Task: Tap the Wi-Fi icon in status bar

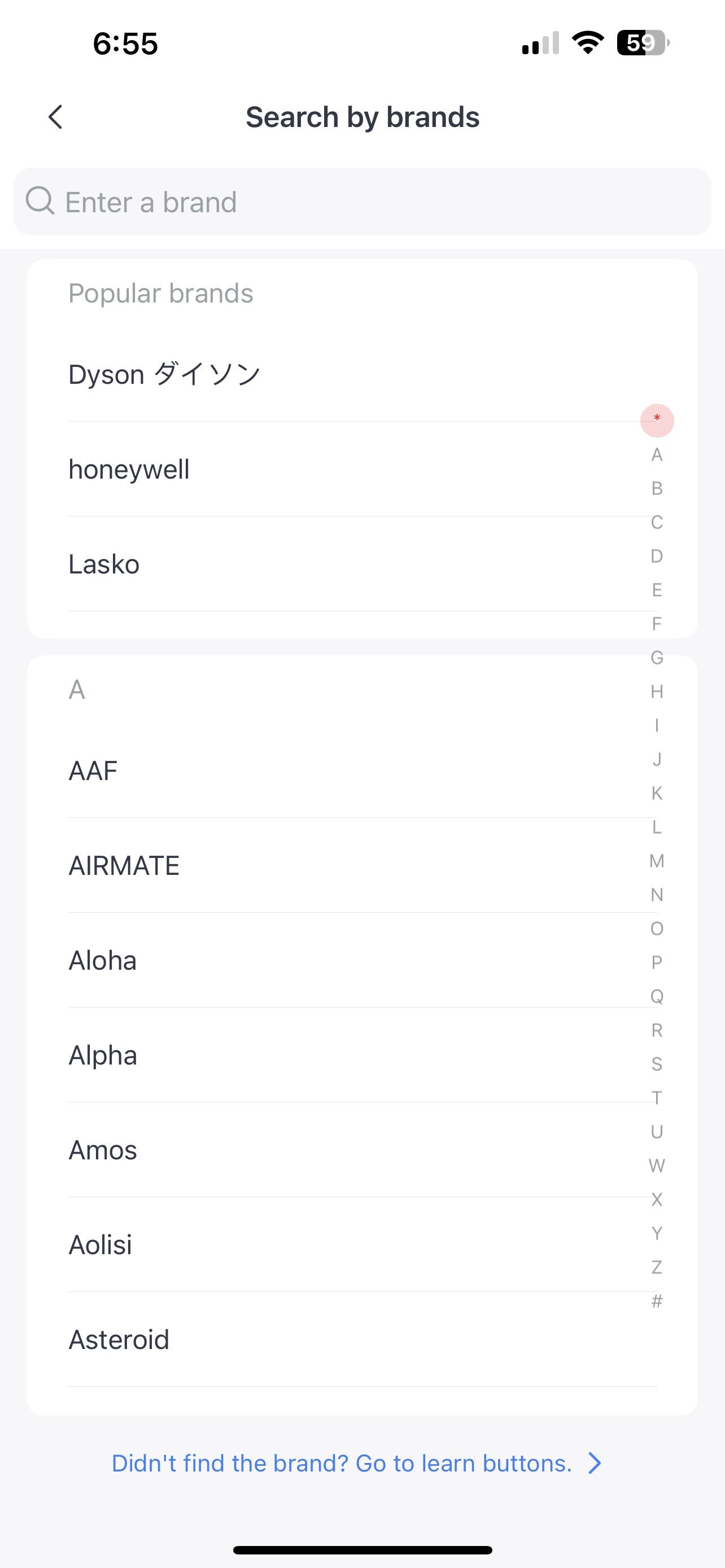Action: pos(586,42)
